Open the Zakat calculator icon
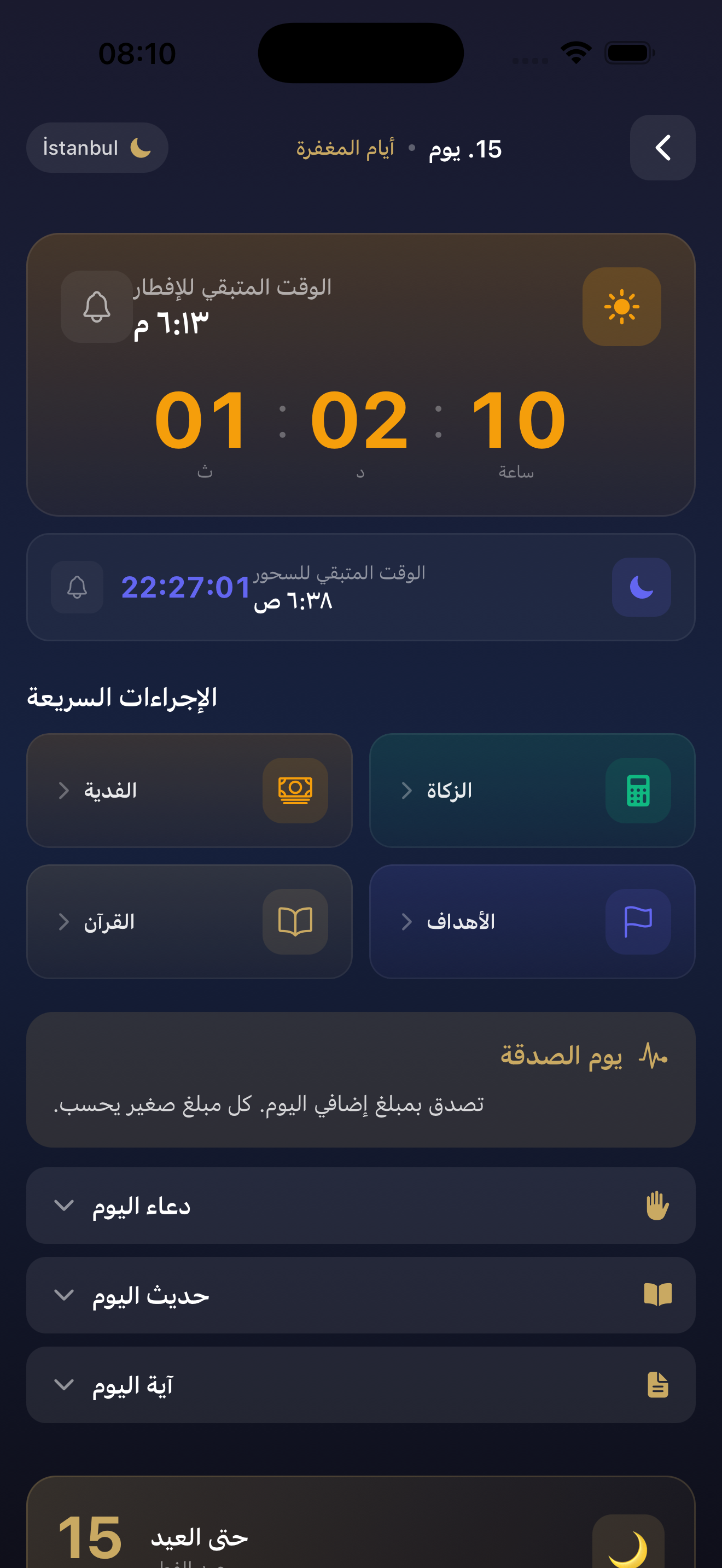Viewport: 722px width, 1568px height. 638,790
